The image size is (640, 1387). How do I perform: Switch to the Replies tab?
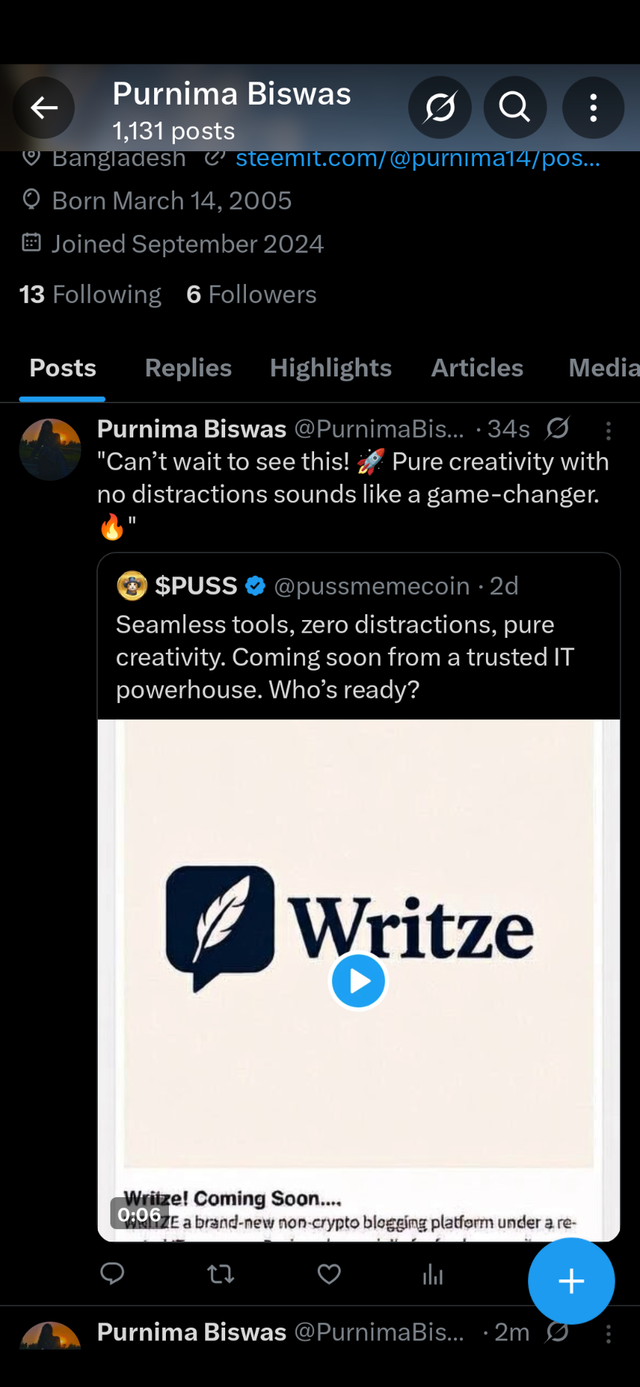[x=188, y=368]
